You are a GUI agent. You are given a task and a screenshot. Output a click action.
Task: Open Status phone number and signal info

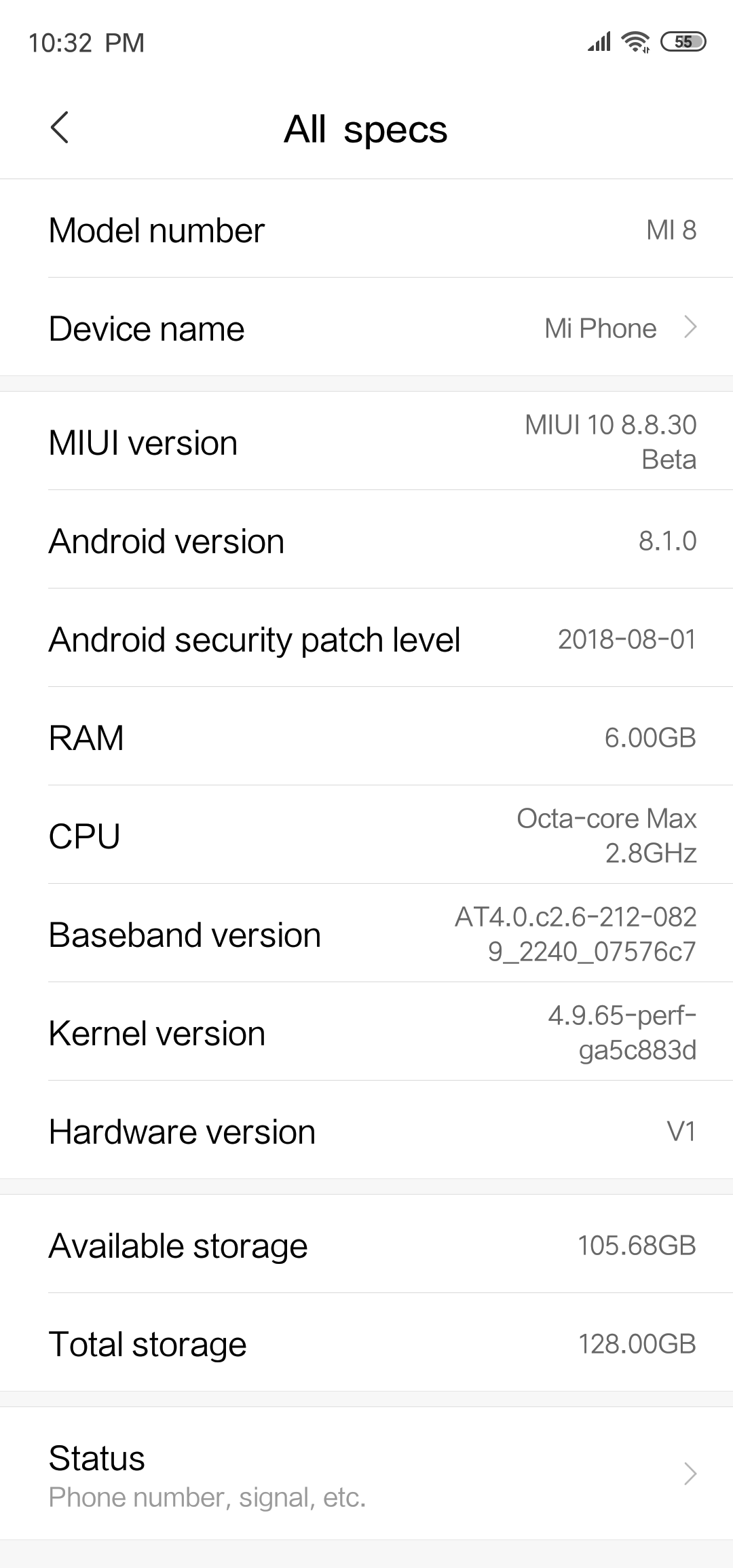pyautogui.click(x=366, y=1474)
